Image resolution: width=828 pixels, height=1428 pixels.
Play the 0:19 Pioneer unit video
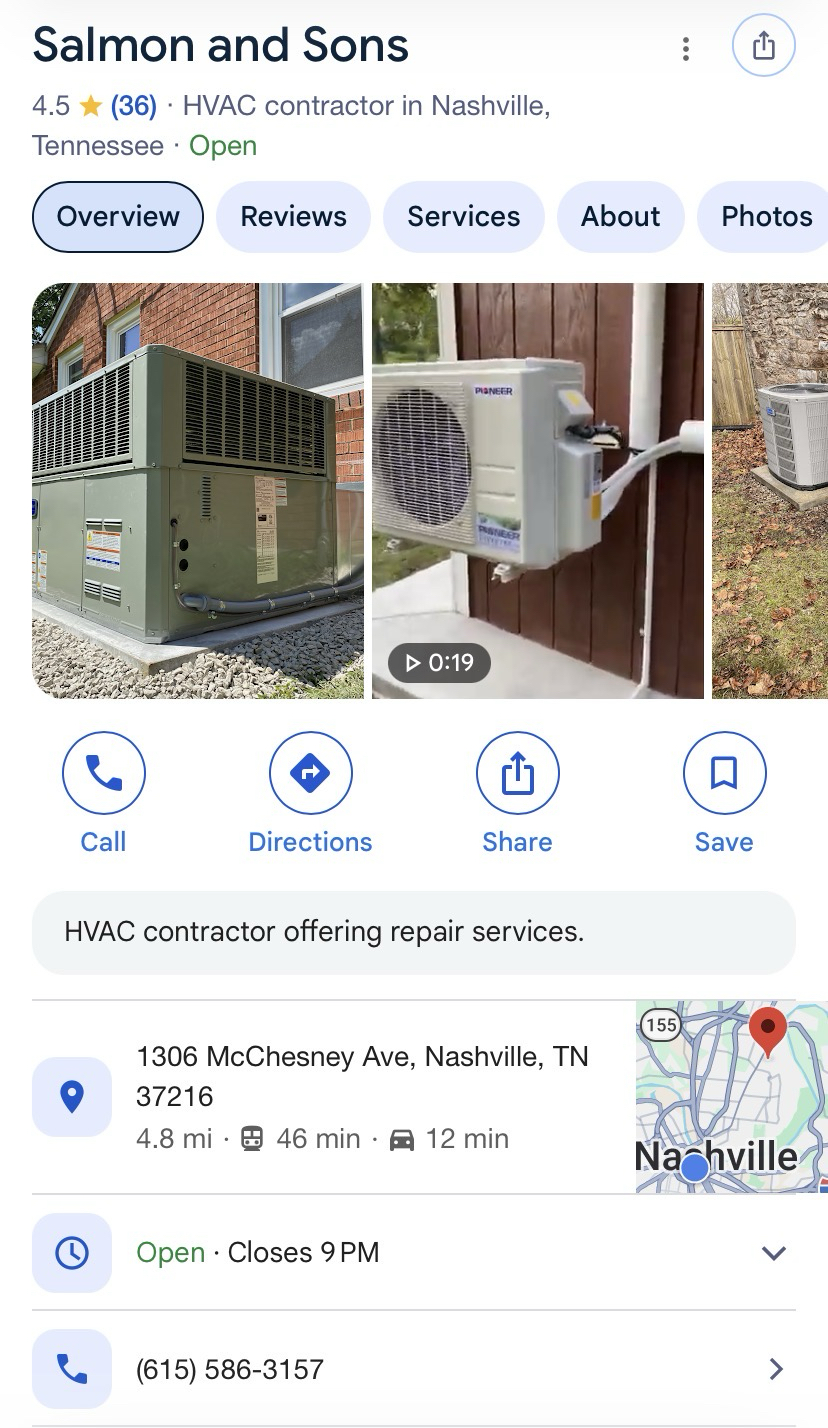coord(537,490)
